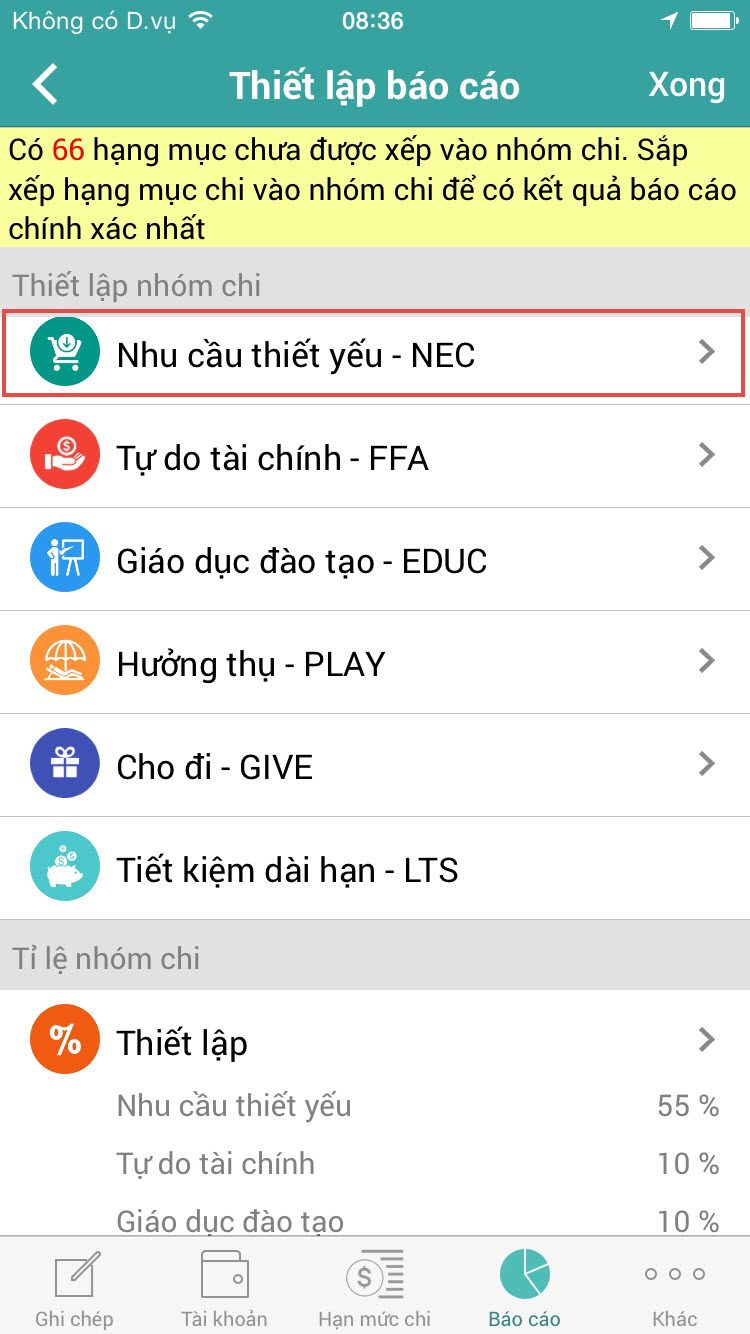Go back using the arrow
Image resolution: width=750 pixels, height=1334 pixels.
[46, 85]
